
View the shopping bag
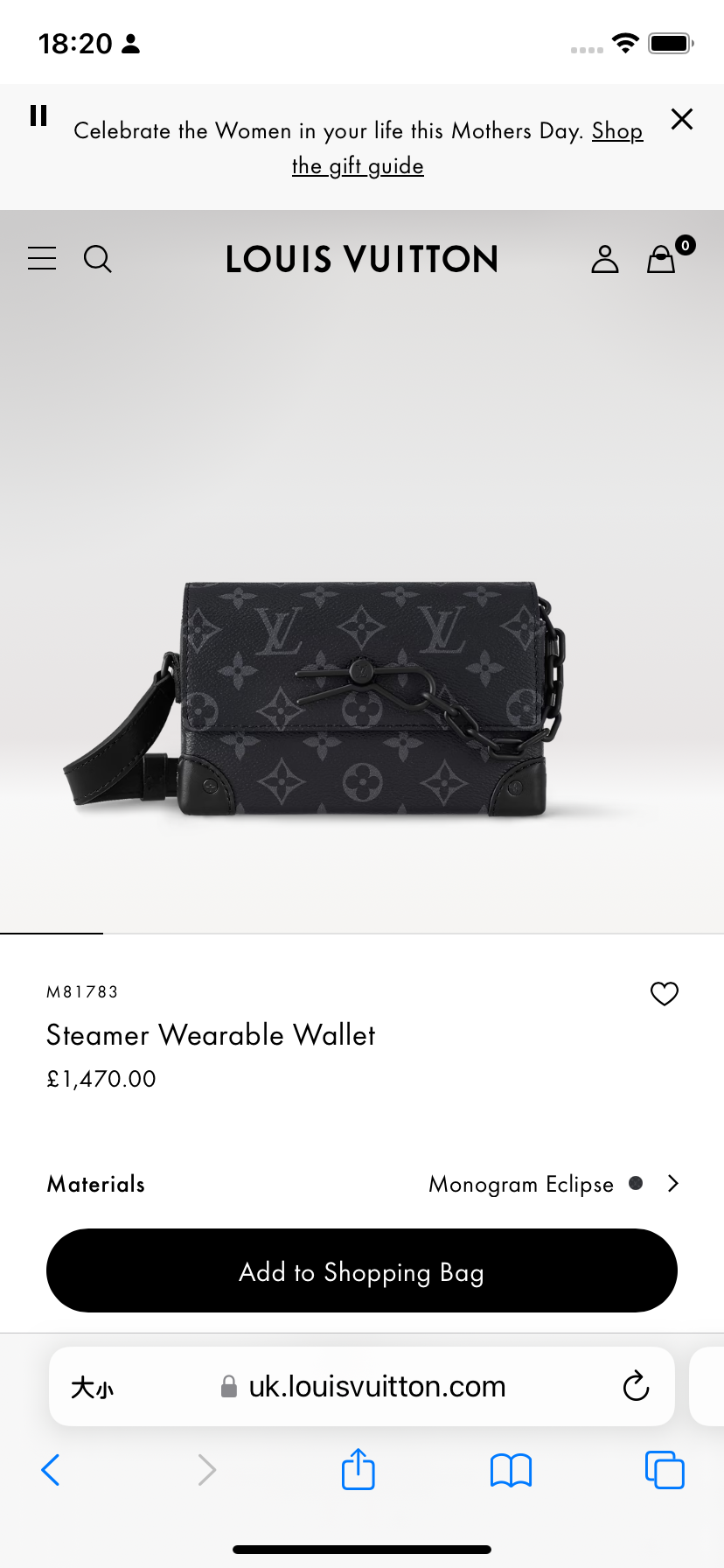662,259
